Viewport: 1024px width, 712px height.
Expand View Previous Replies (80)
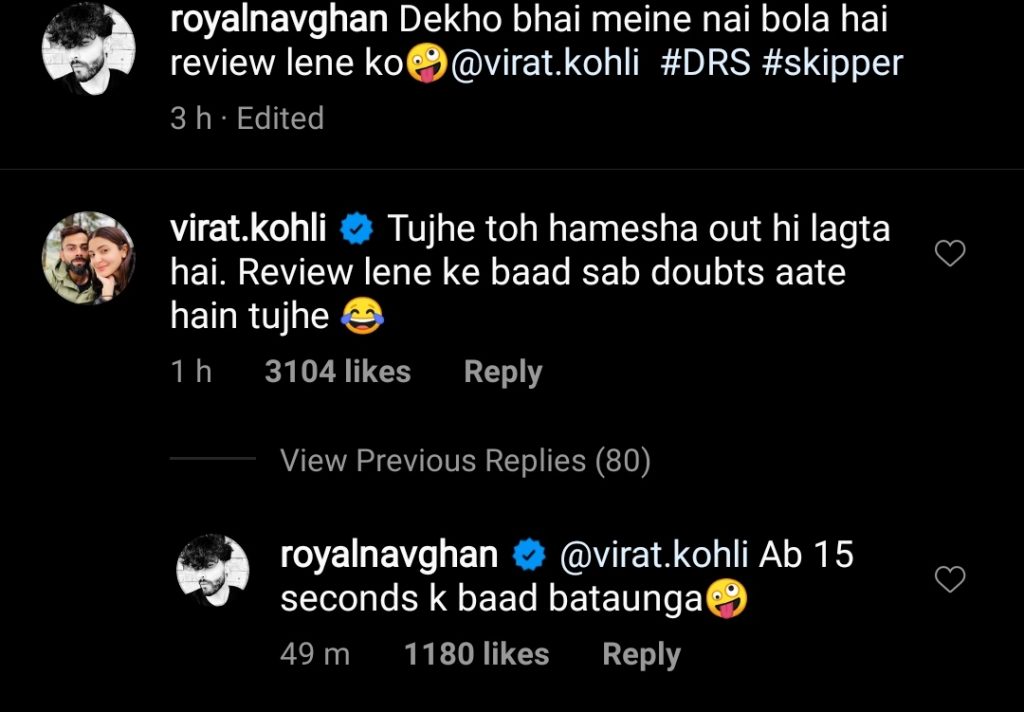point(465,461)
